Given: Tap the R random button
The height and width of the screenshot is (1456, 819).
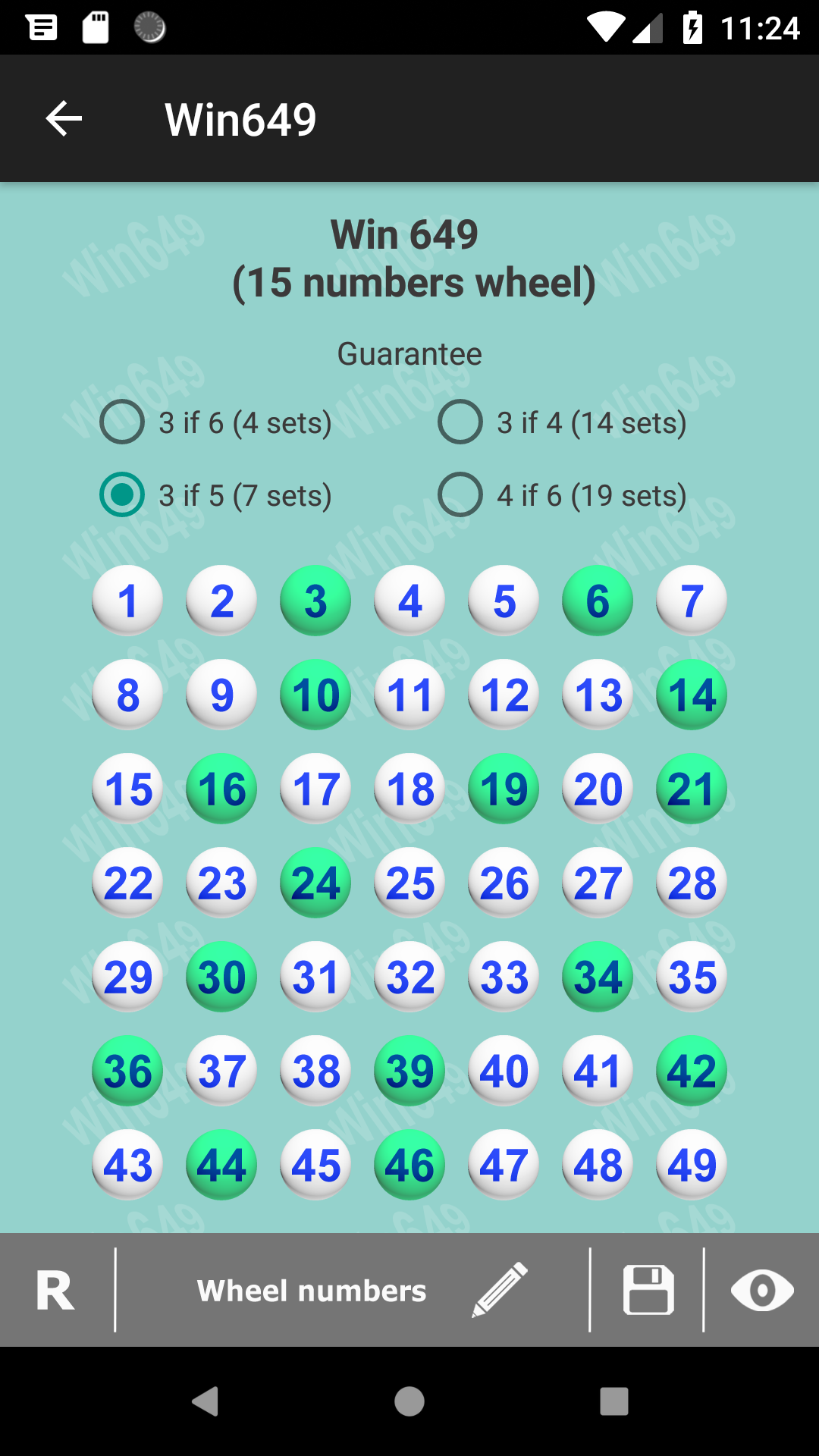Looking at the screenshot, I should tap(56, 1290).
